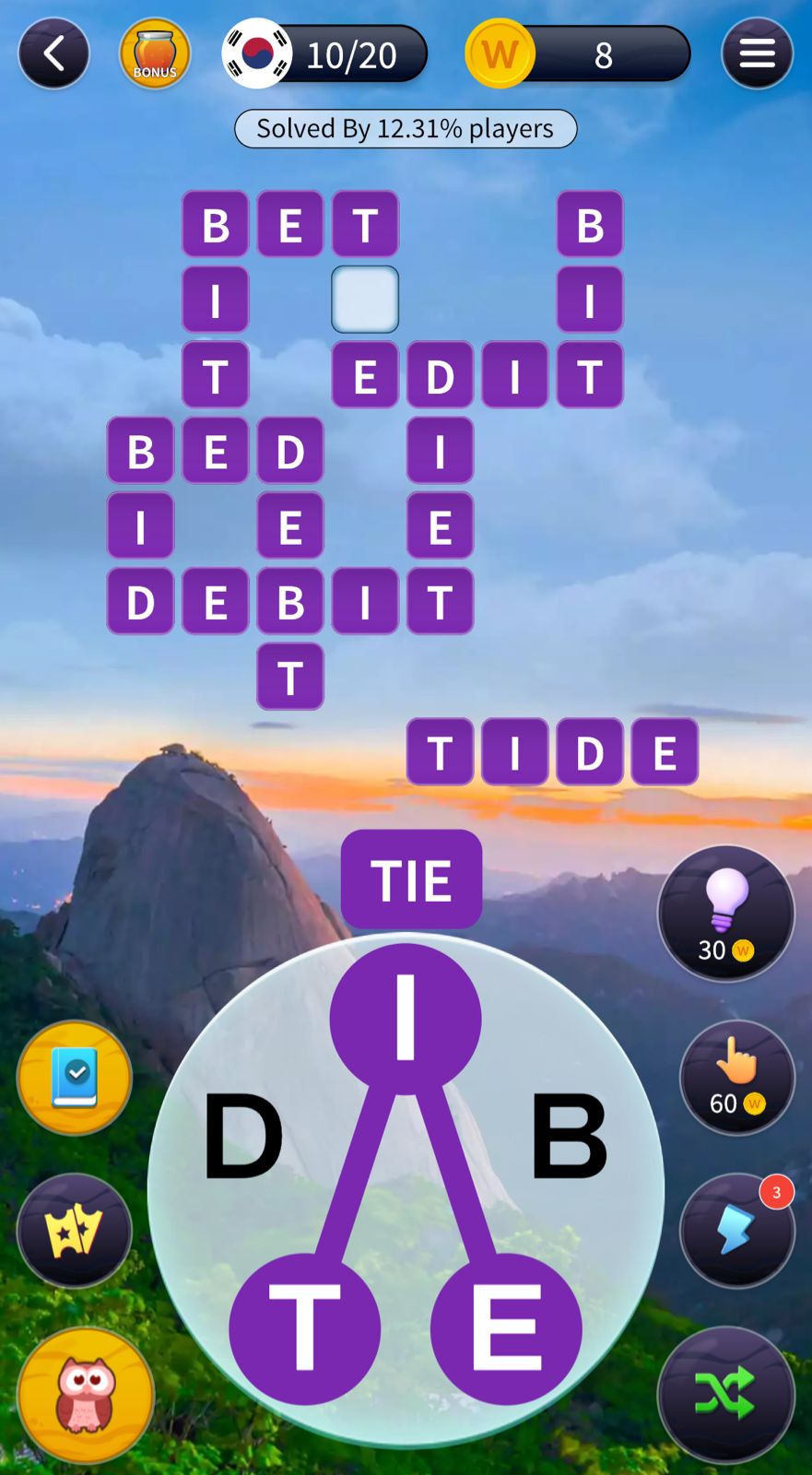Open the star tickets button
Image resolution: width=812 pixels, height=1475 pixels.
[x=75, y=1231]
